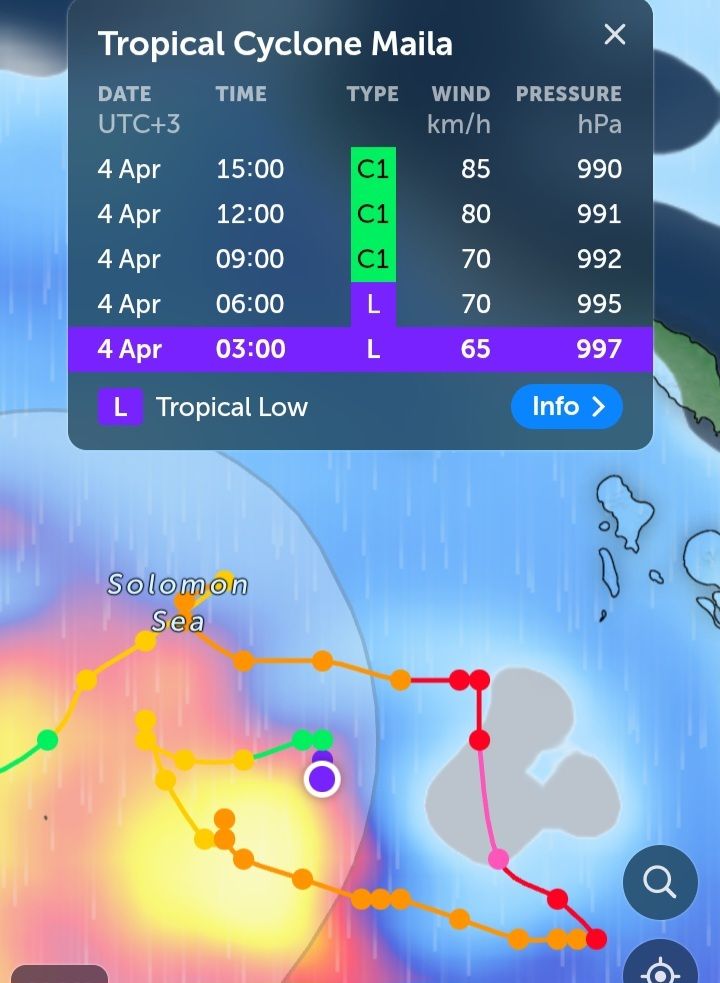
Task: Tap the purple current-position marker on the track
Action: pos(322,779)
